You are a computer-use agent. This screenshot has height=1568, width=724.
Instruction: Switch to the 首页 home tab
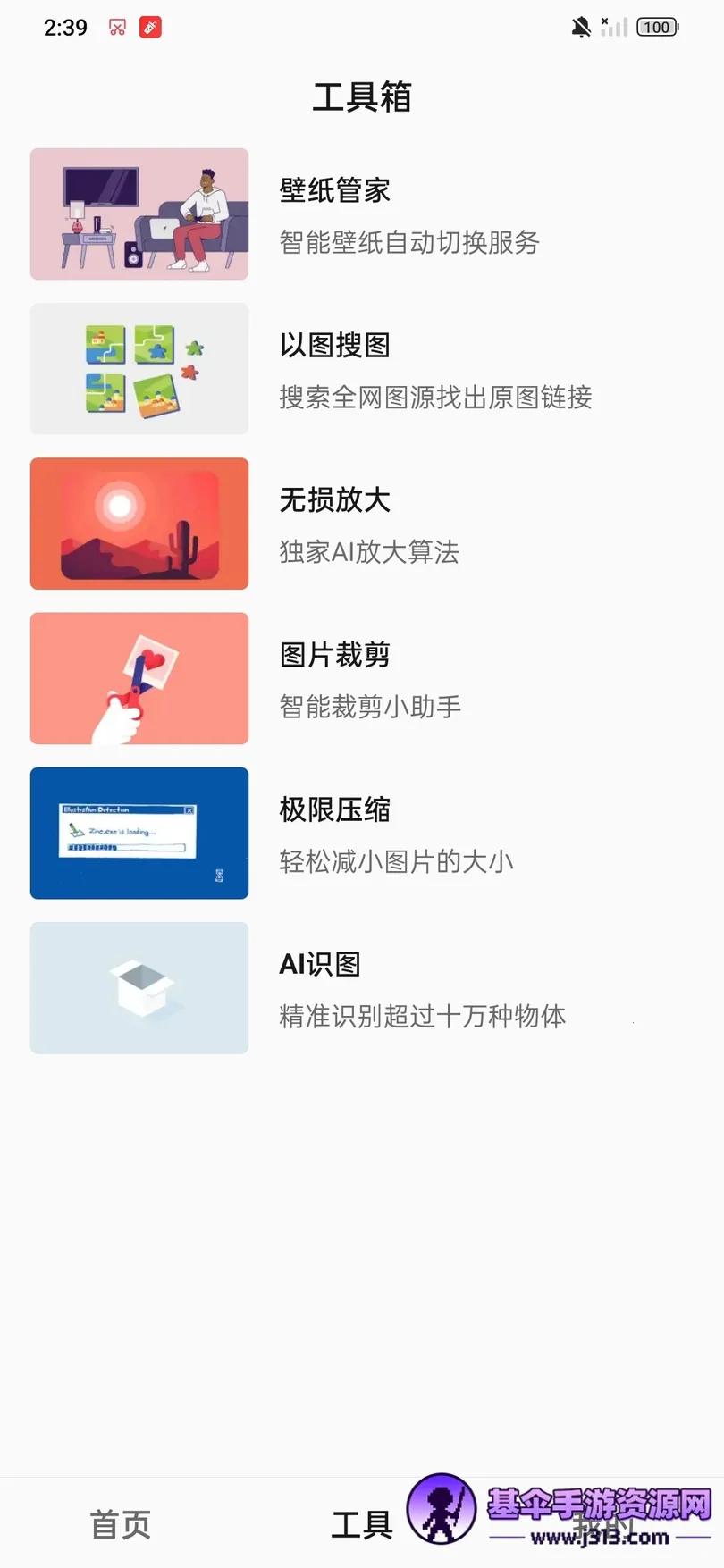pyautogui.click(x=121, y=1524)
